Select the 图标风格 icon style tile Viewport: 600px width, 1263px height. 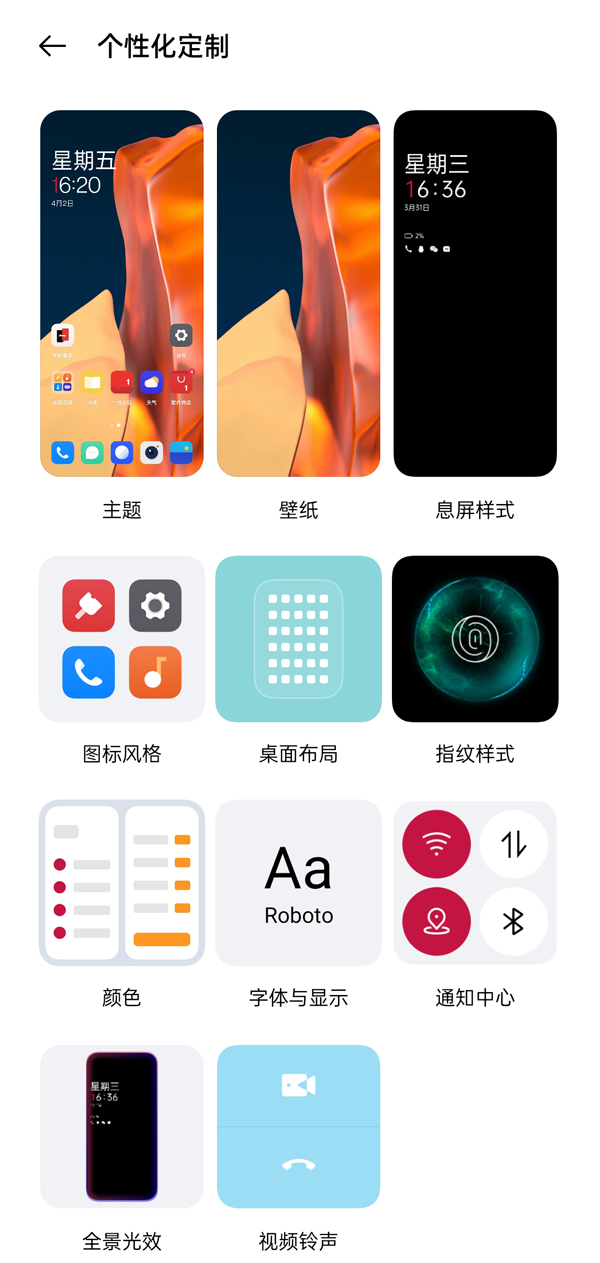point(122,639)
